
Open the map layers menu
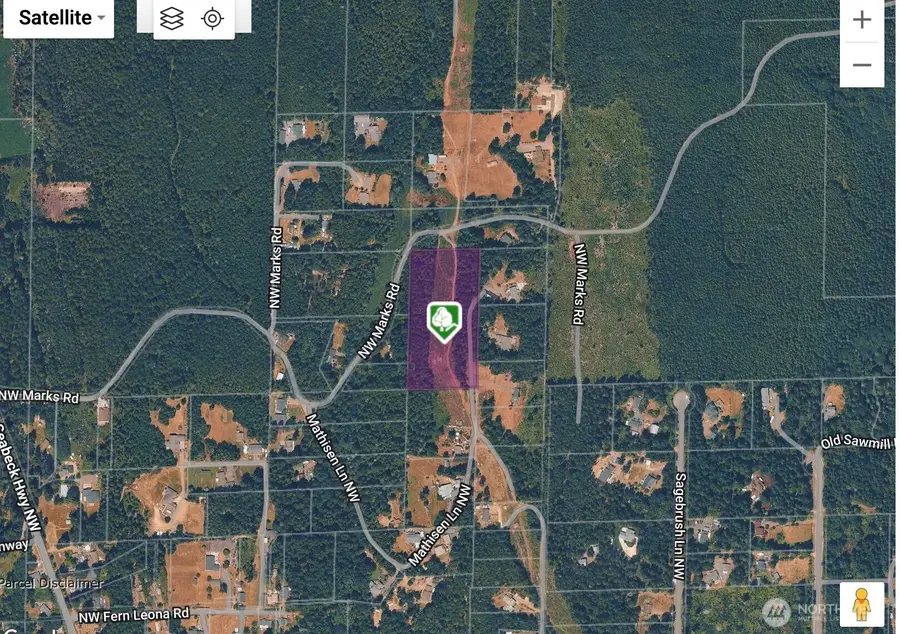[172, 19]
